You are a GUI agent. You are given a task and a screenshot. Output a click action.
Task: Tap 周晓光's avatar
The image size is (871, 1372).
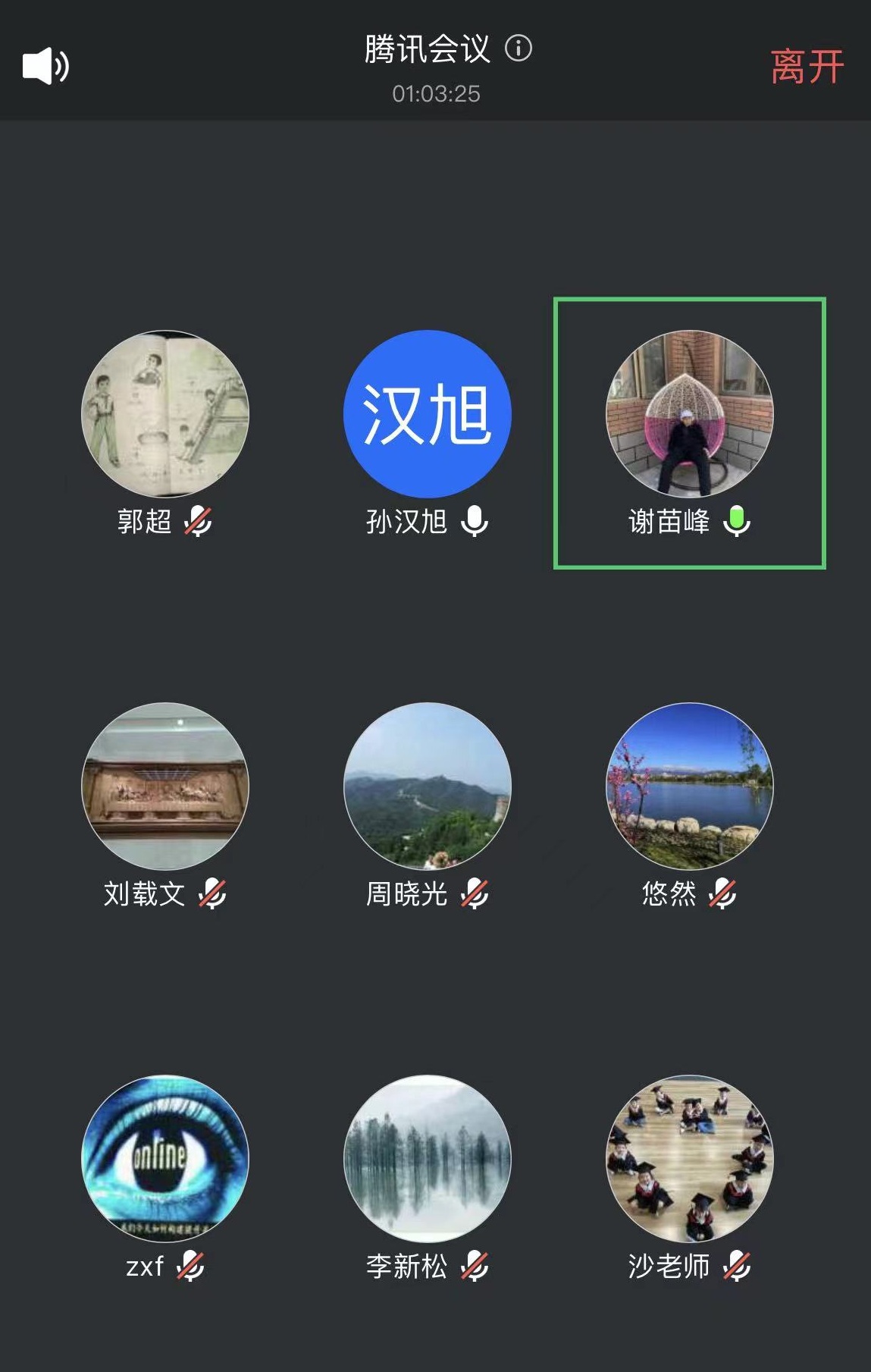(x=428, y=786)
